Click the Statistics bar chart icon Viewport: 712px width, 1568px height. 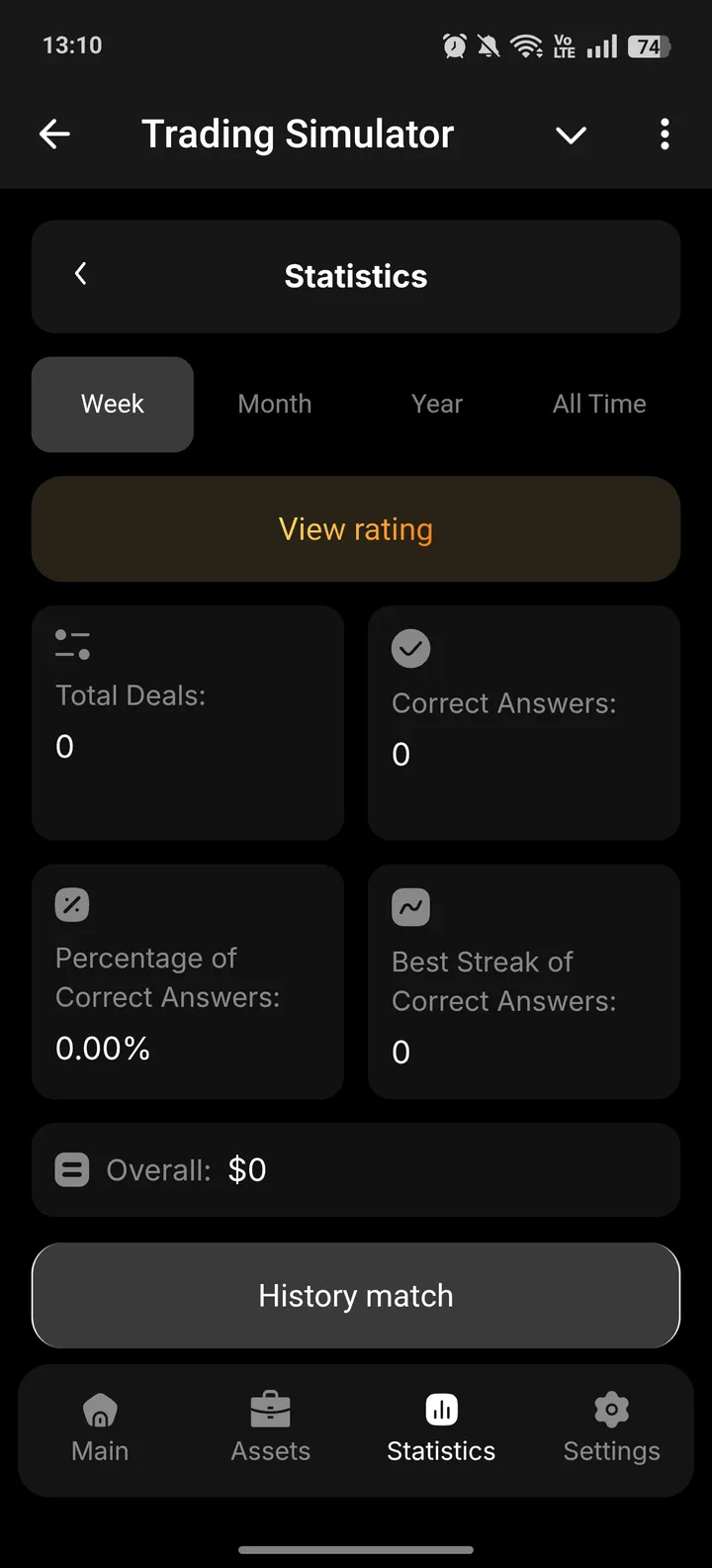click(440, 1409)
